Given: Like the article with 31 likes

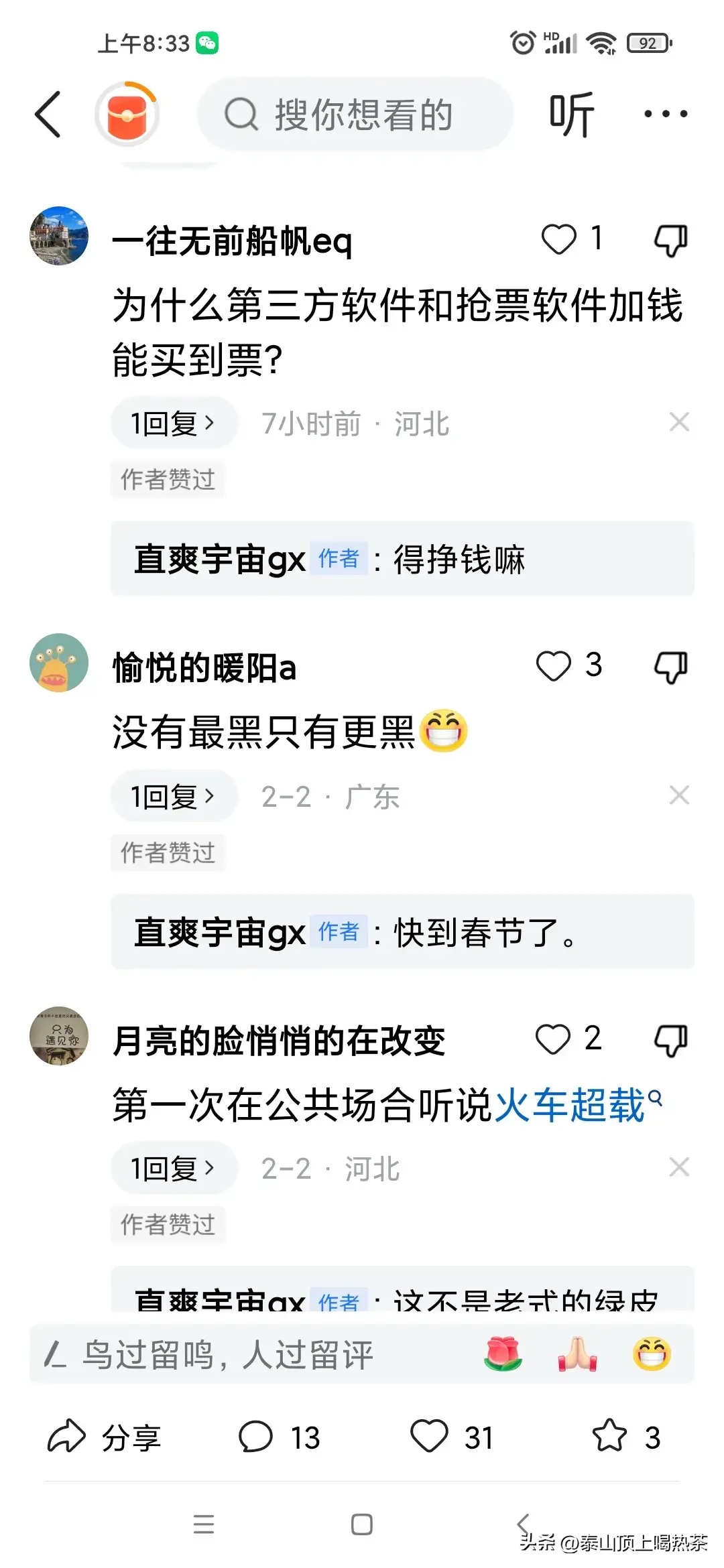Looking at the screenshot, I should 430,1437.
